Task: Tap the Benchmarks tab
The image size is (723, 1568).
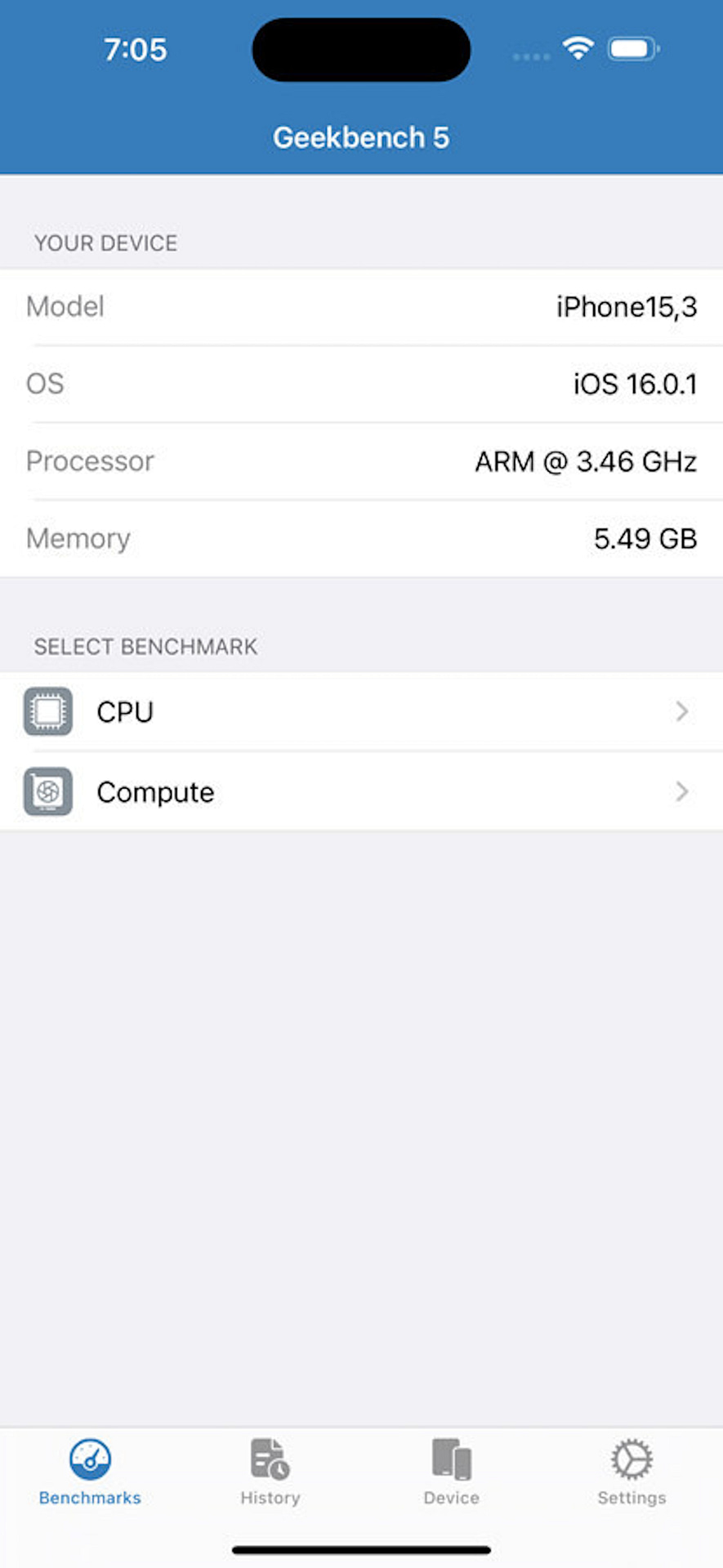Action: click(90, 1472)
